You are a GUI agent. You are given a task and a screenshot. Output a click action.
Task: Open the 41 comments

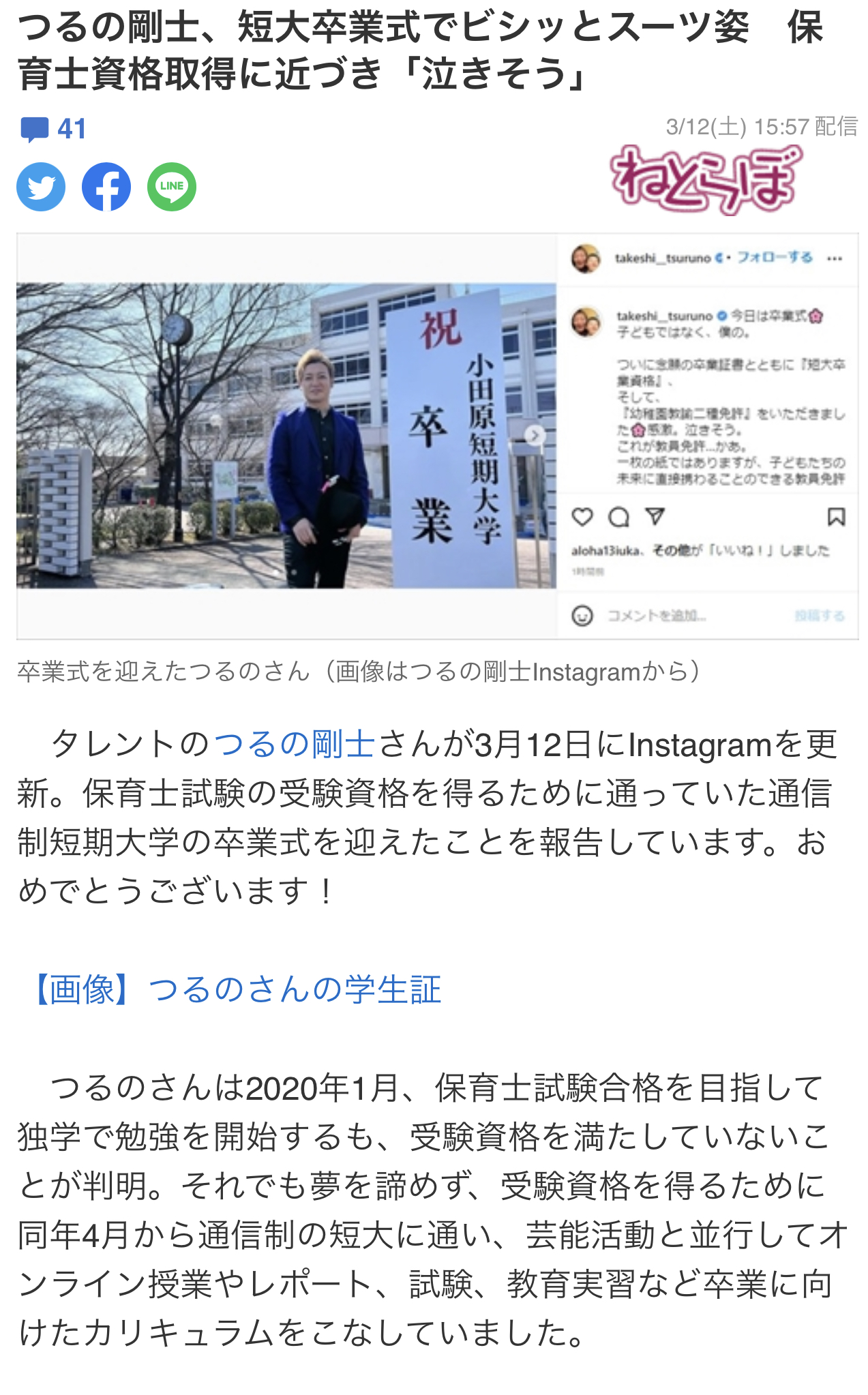click(53, 129)
